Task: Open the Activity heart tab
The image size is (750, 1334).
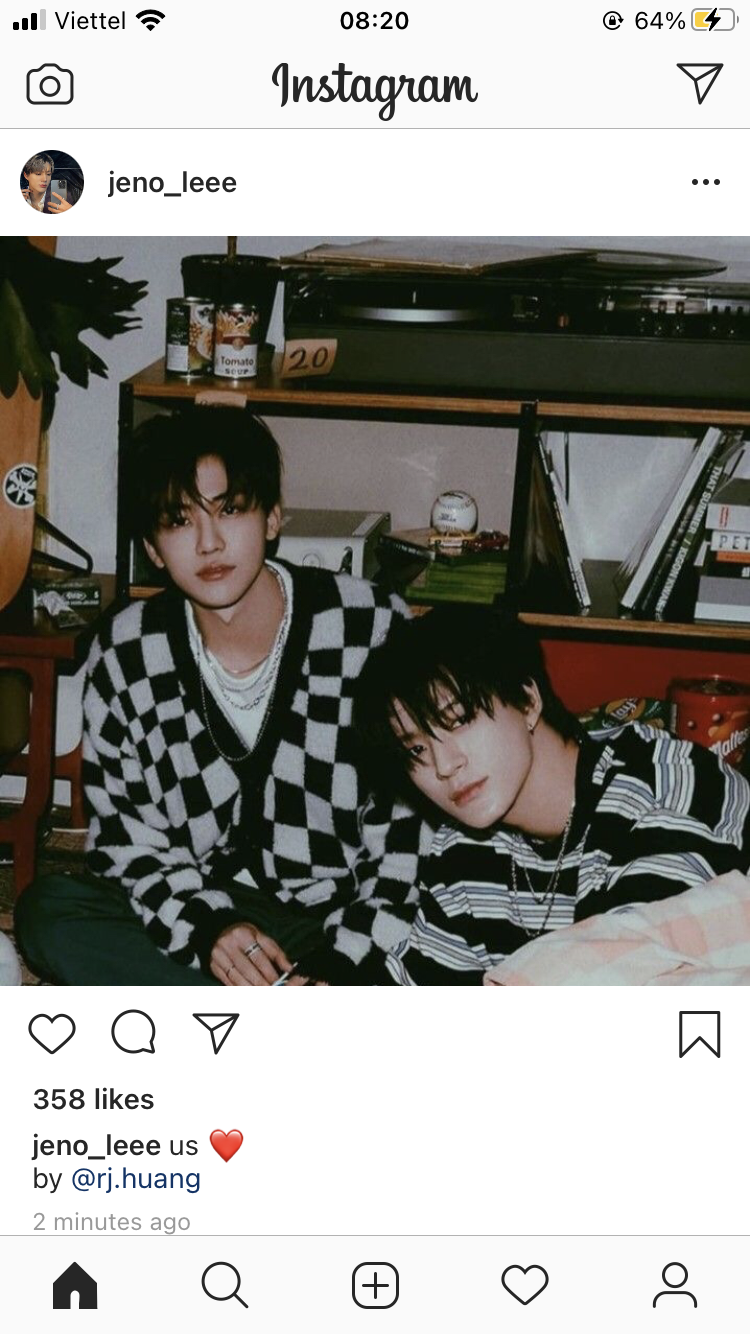Action: [x=525, y=1285]
